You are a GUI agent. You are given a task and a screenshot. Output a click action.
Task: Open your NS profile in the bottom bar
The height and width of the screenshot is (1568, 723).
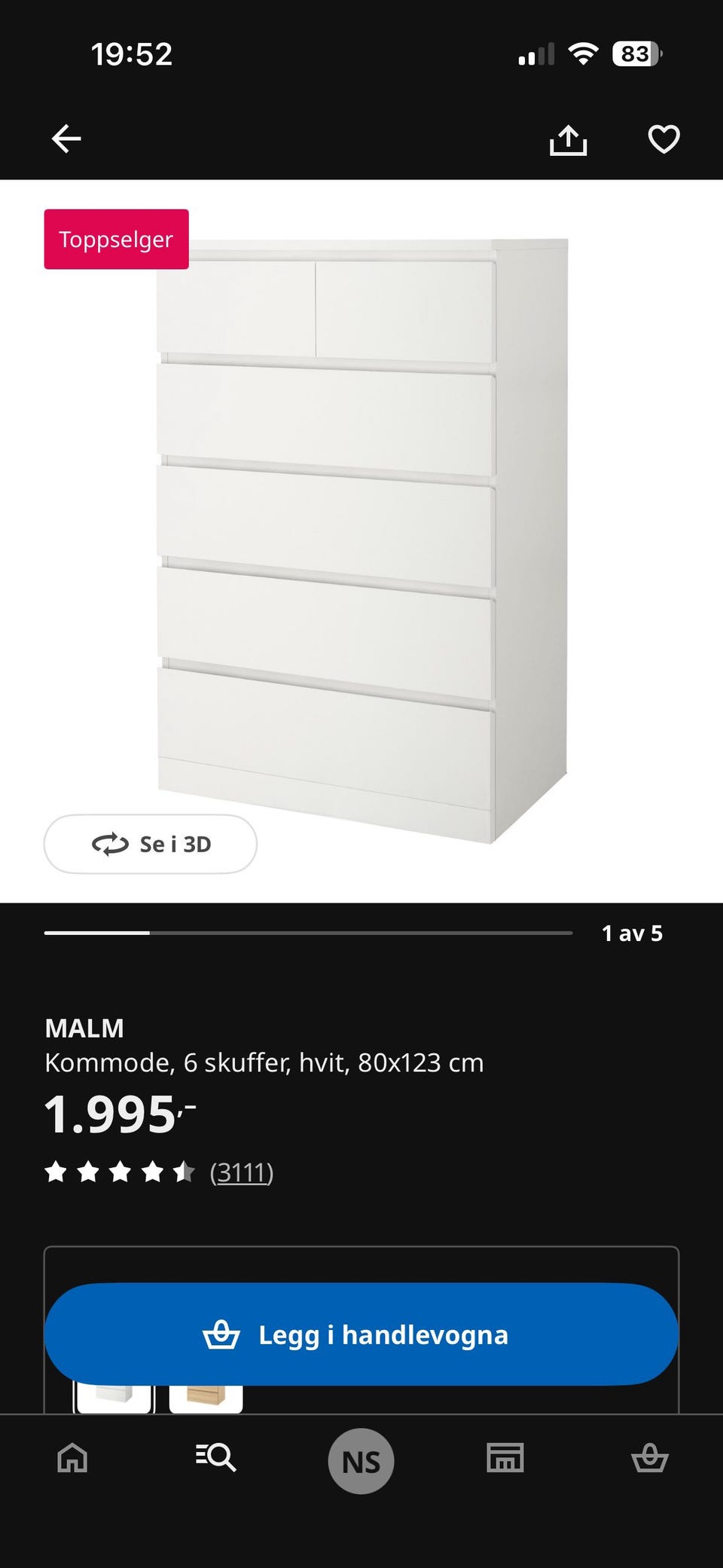point(361,1459)
